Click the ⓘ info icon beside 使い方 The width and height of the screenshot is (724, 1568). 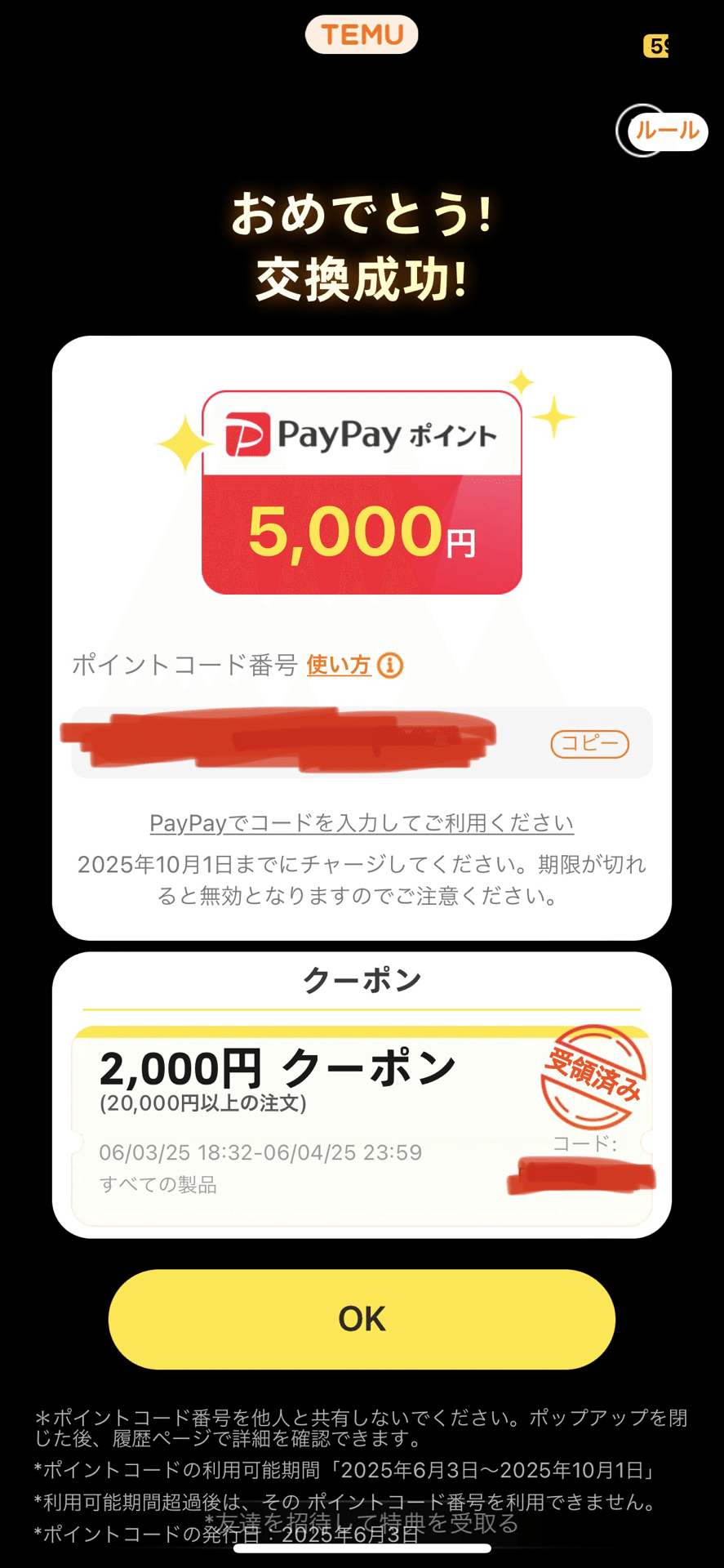(x=390, y=666)
